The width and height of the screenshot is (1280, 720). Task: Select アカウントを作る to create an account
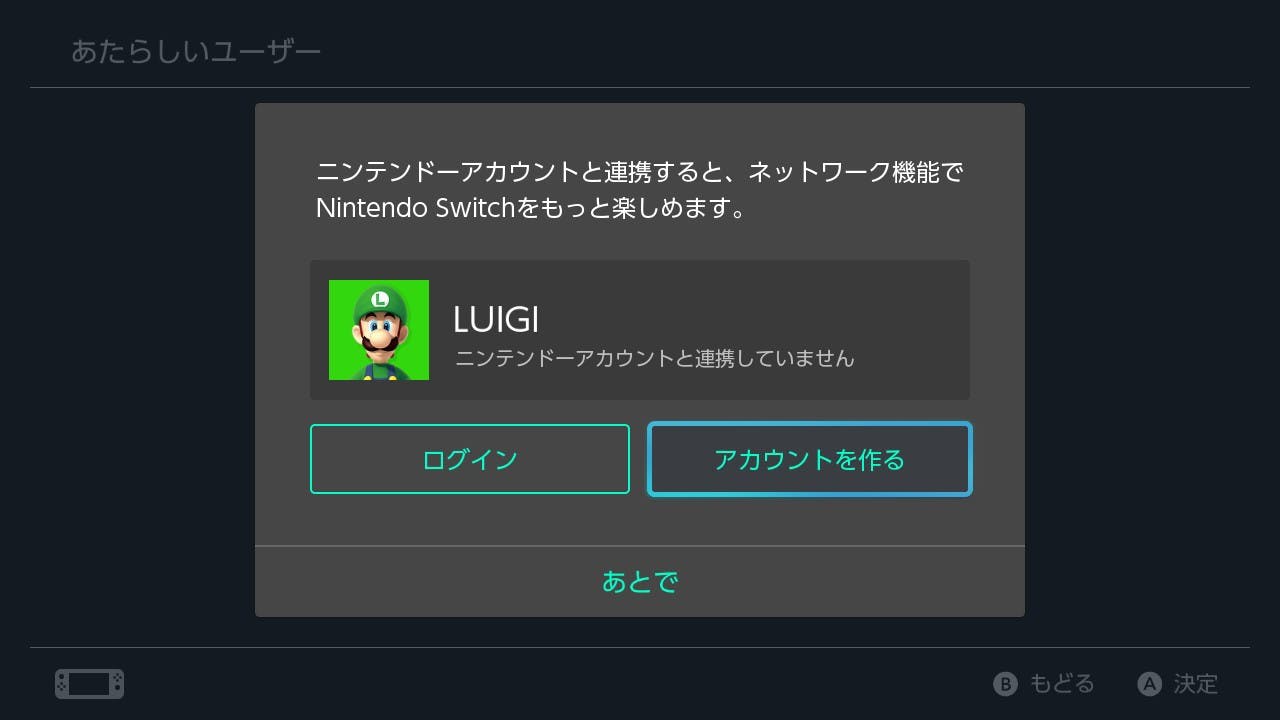tap(809, 459)
